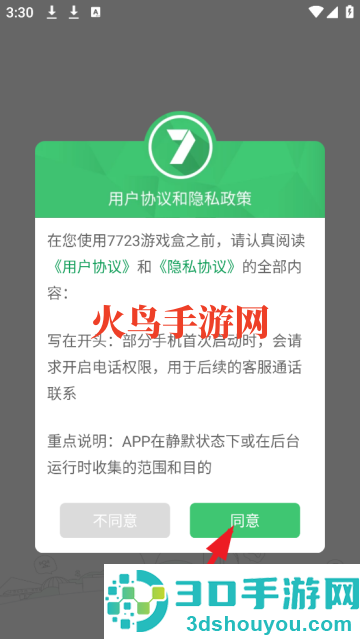Tap the green 同意 button

tap(245, 520)
